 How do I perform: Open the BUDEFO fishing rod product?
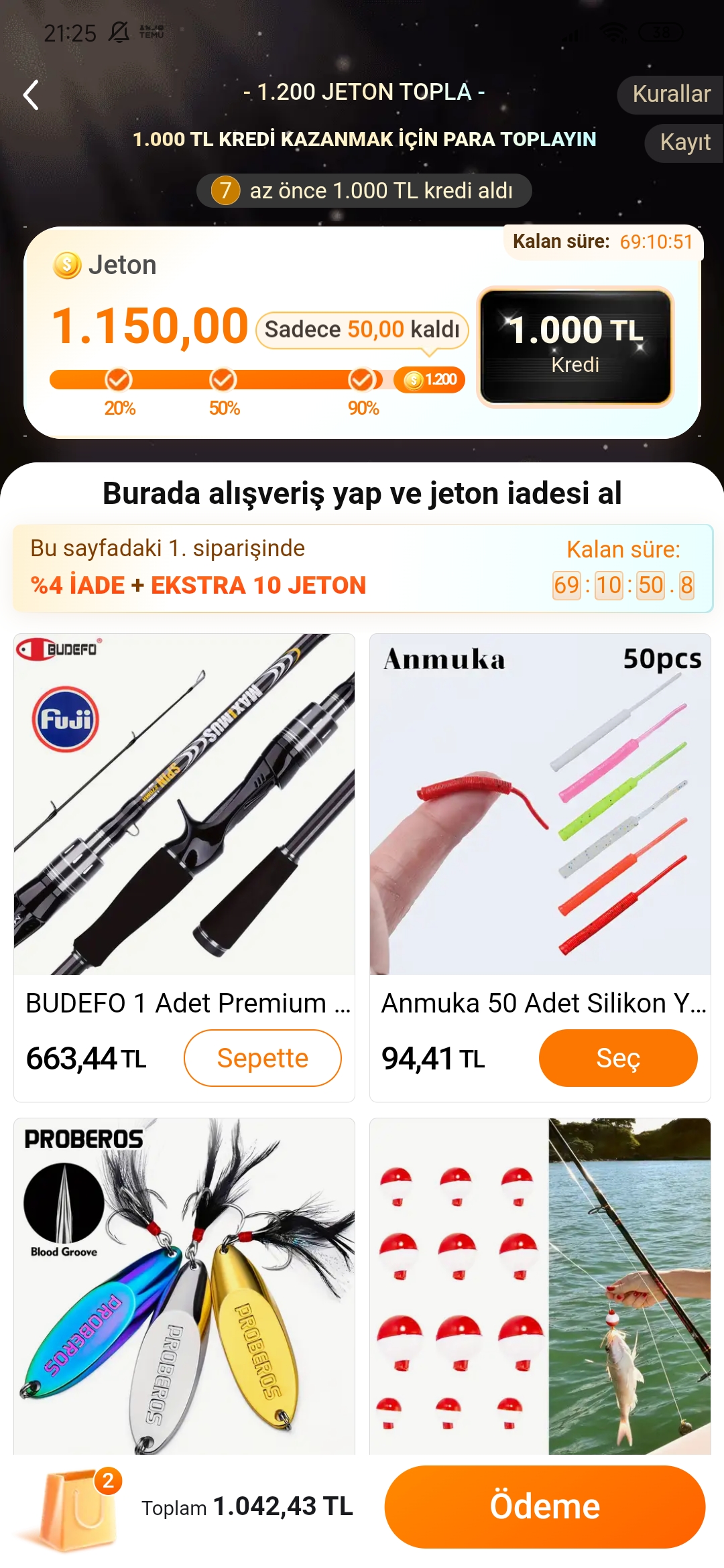pyautogui.click(x=184, y=804)
